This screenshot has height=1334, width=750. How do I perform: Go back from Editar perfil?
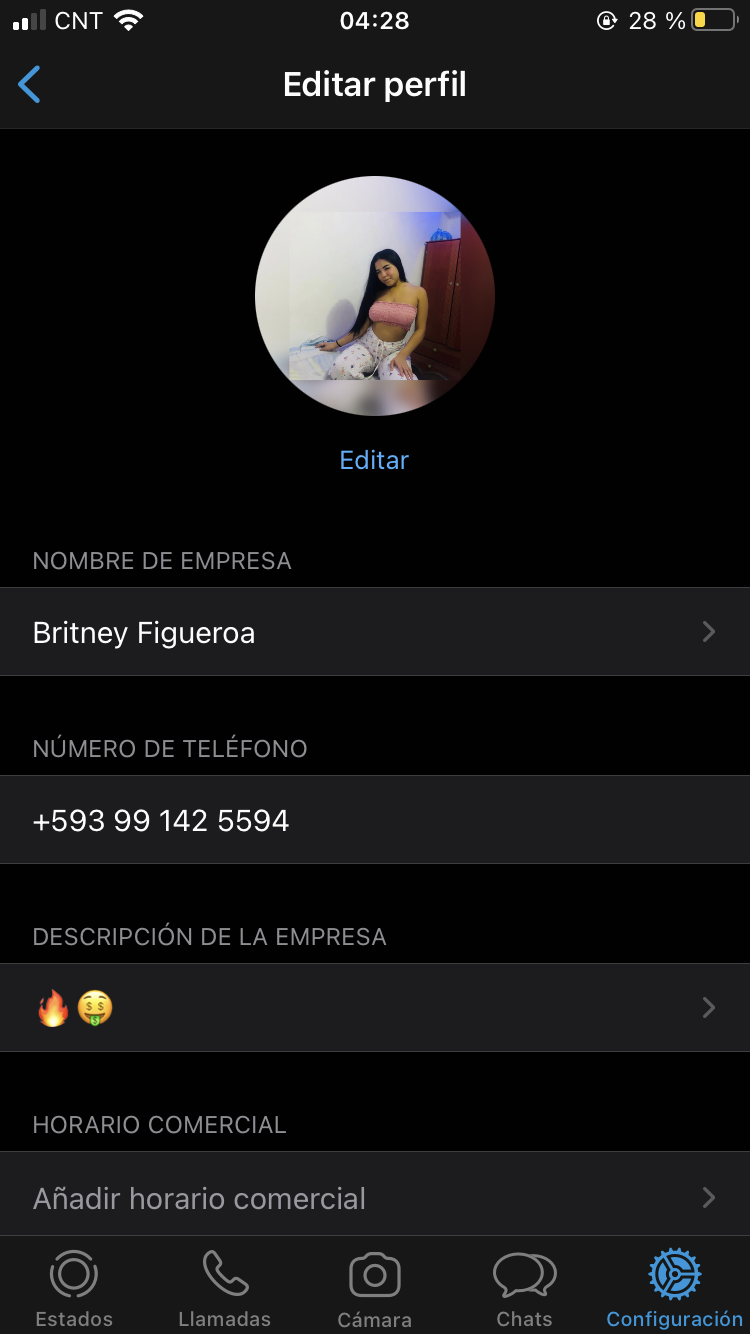30,85
